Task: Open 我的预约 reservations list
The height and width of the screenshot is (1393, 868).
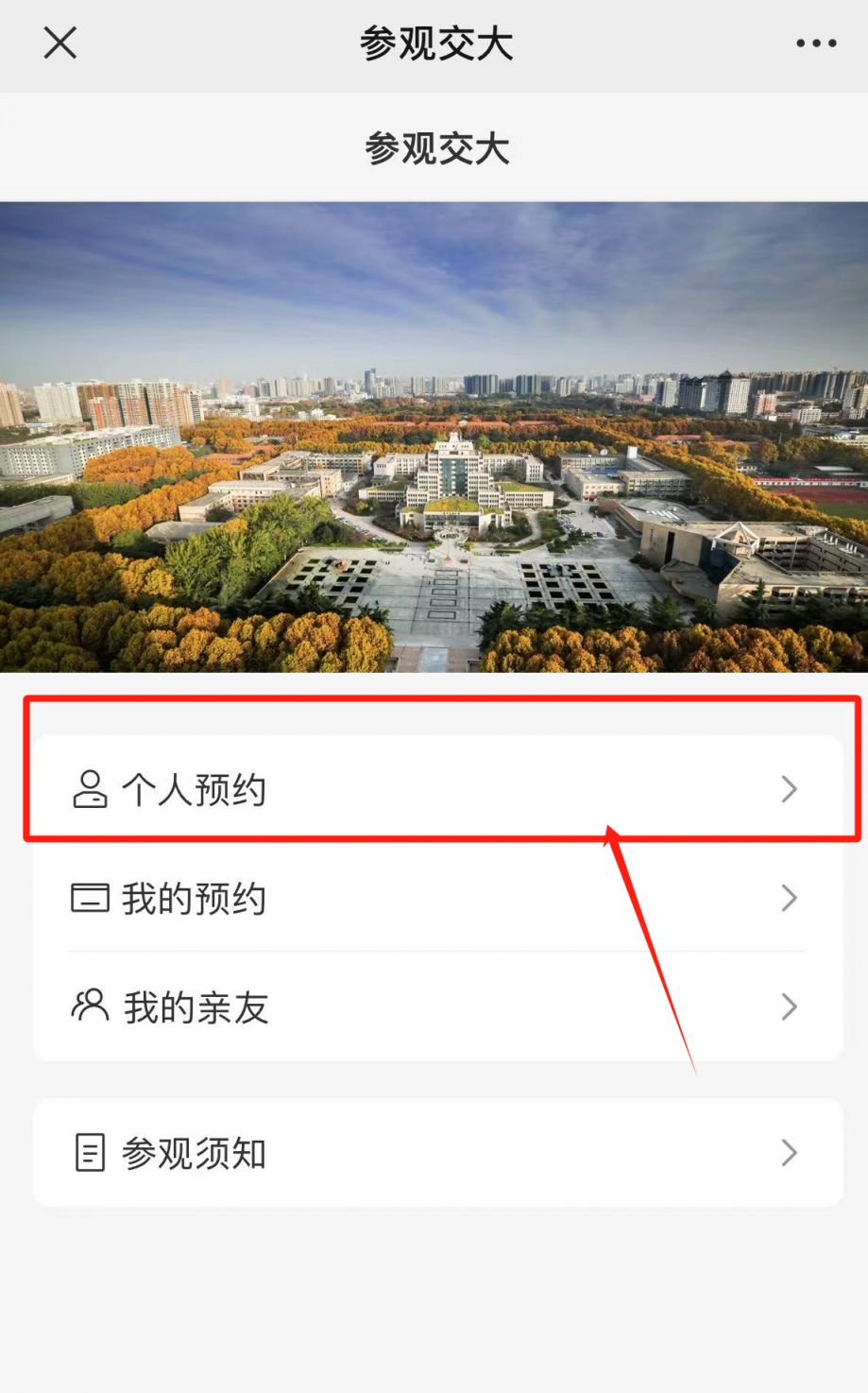Action: pos(436,898)
